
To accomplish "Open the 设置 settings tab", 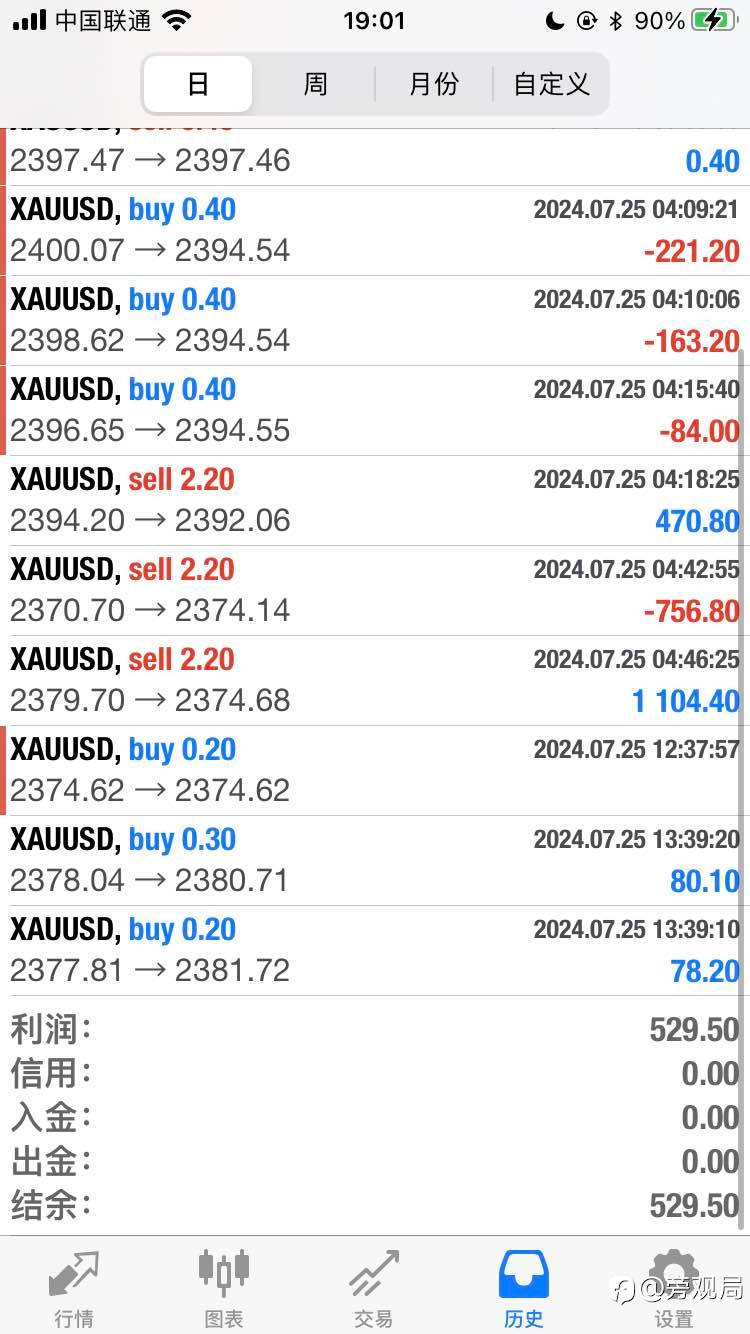I will pyautogui.click(x=674, y=1288).
